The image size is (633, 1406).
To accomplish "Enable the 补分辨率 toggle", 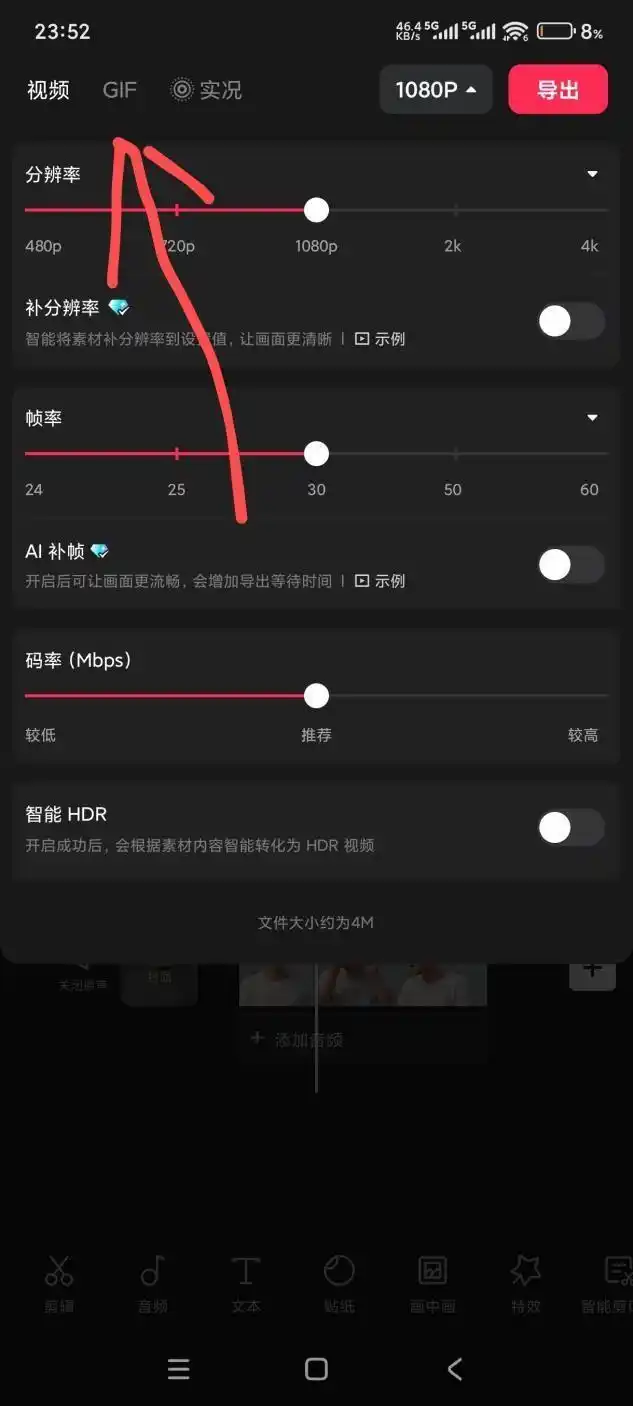I will 571,322.
